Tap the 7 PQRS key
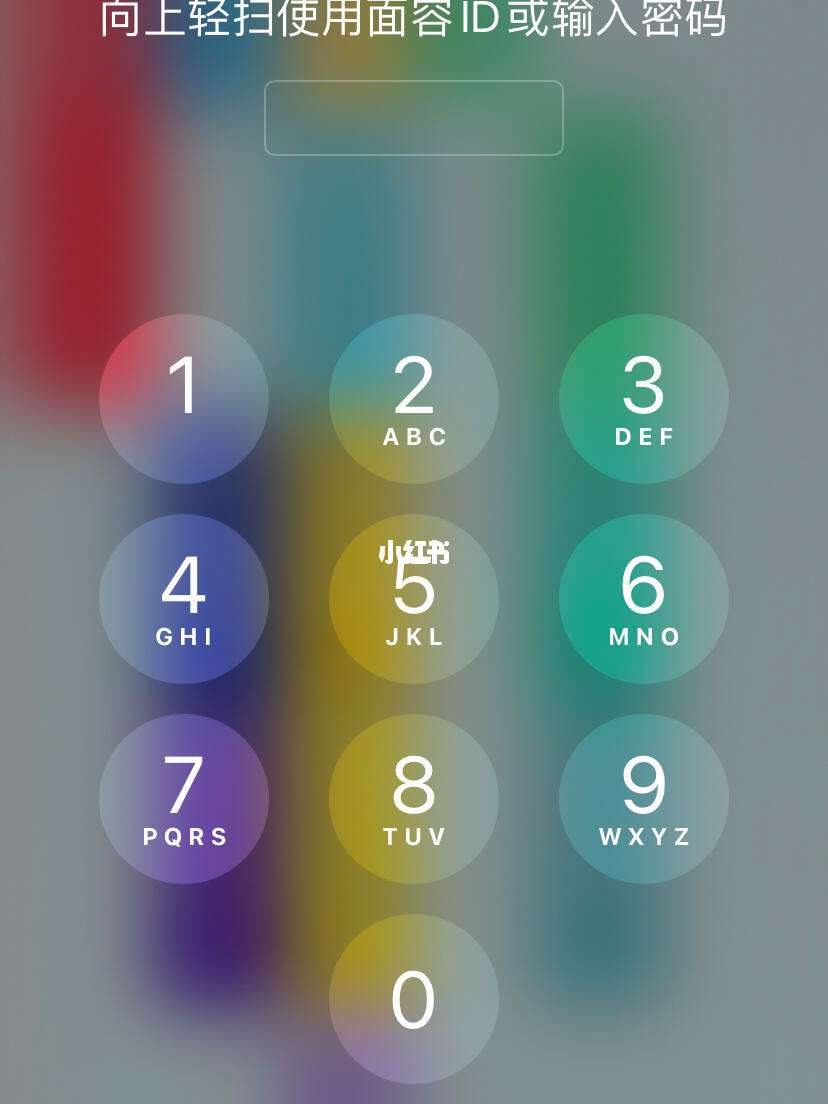This screenshot has width=828, height=1104. pos(184,799)
